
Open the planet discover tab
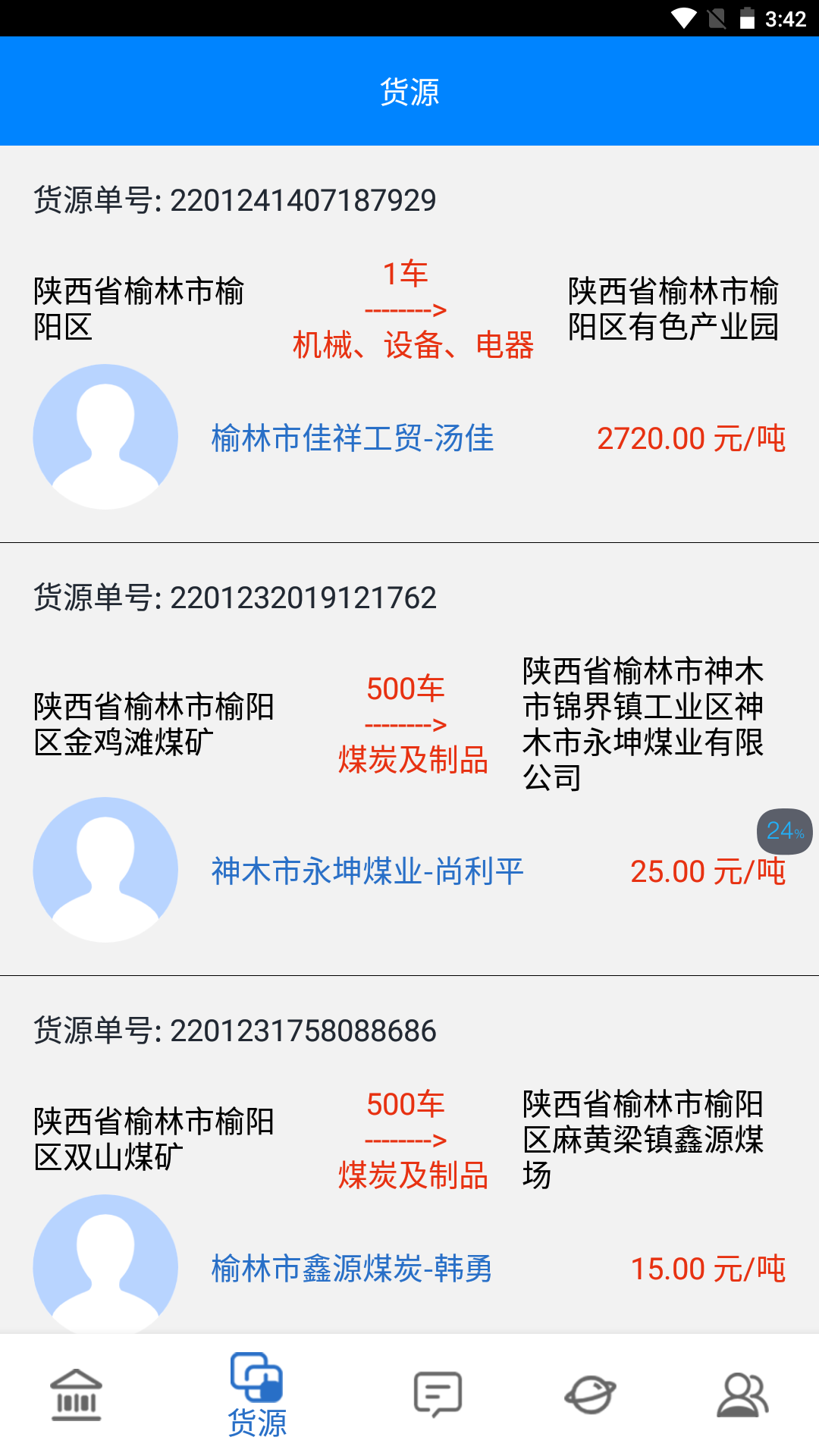click(590, 1395)
